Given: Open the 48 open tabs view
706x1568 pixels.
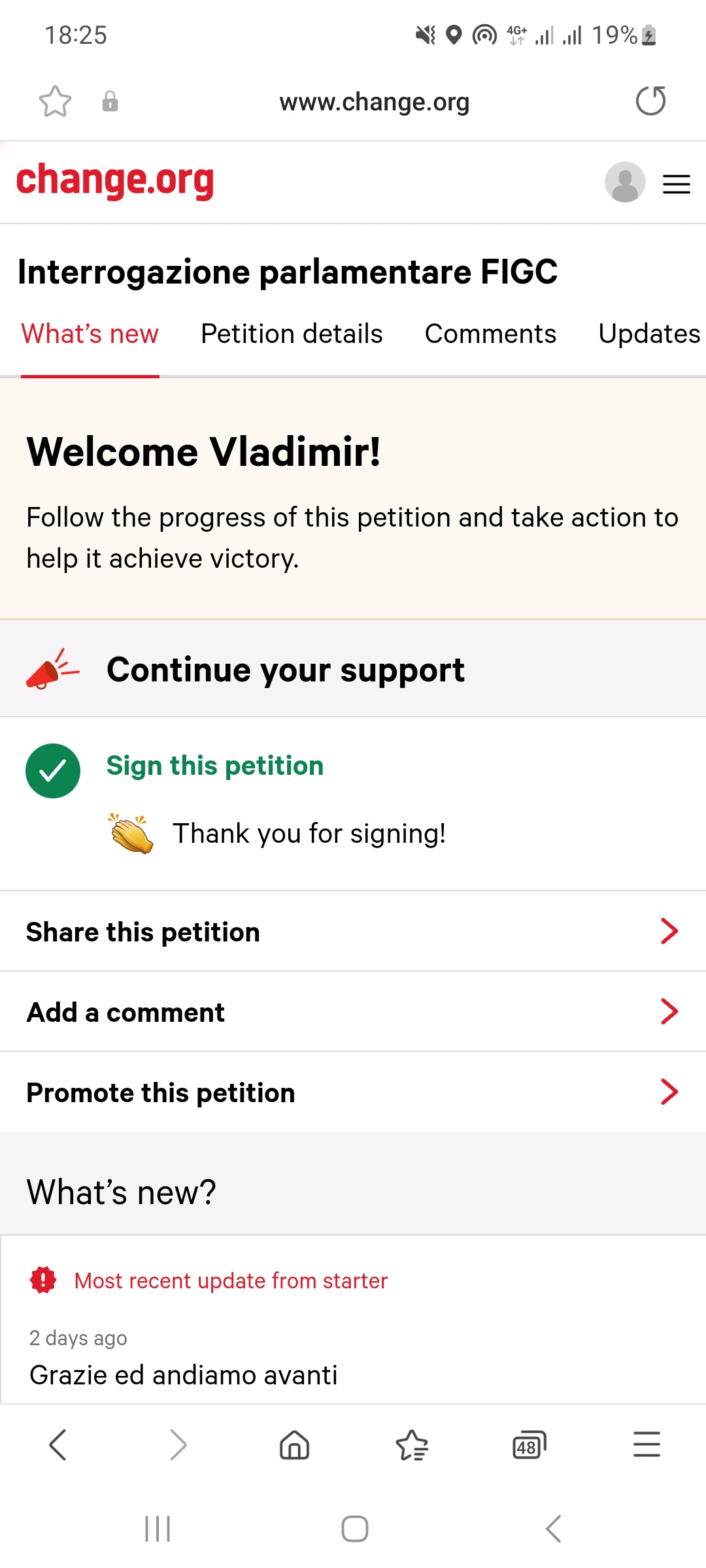Looking at the screenshot, I should [529, 1445].
